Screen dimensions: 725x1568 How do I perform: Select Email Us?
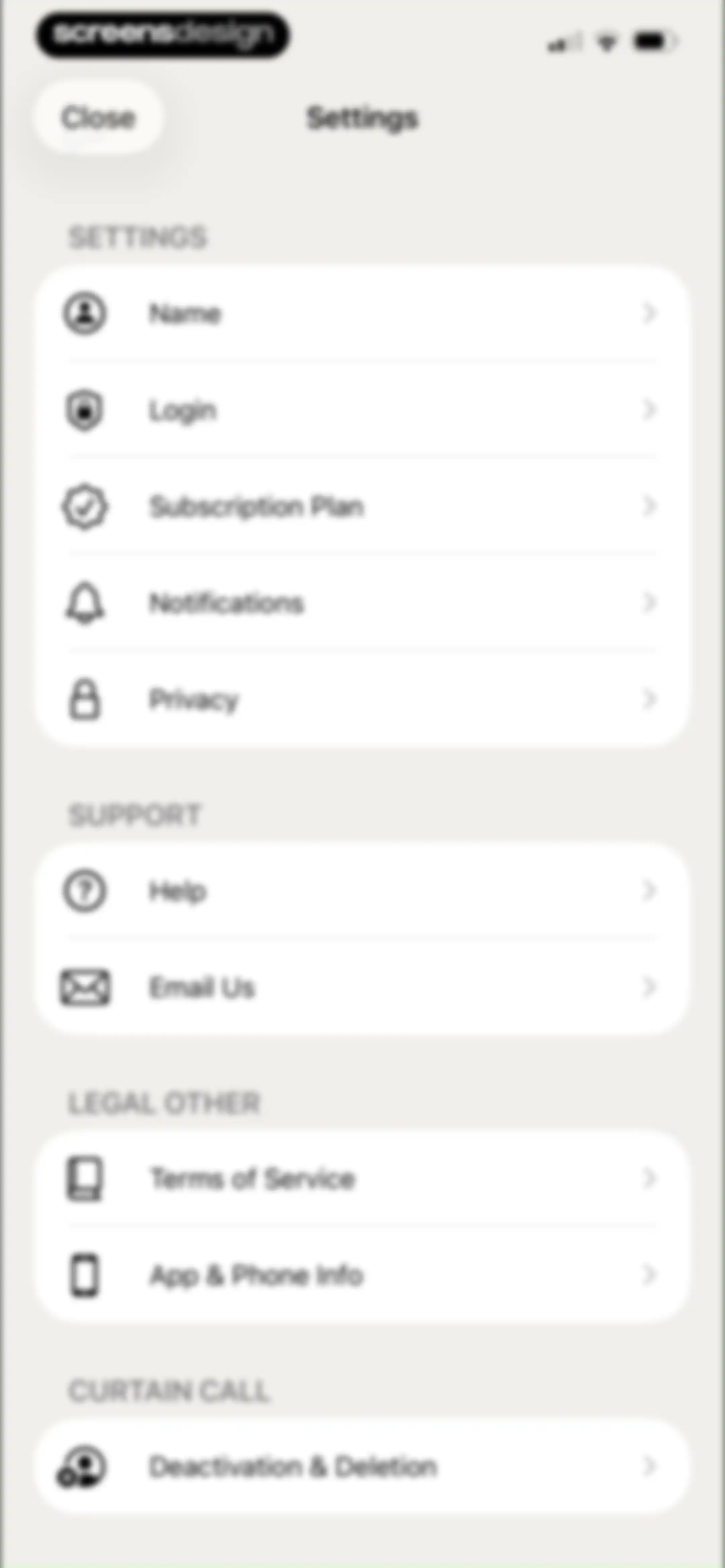(362, 987)
